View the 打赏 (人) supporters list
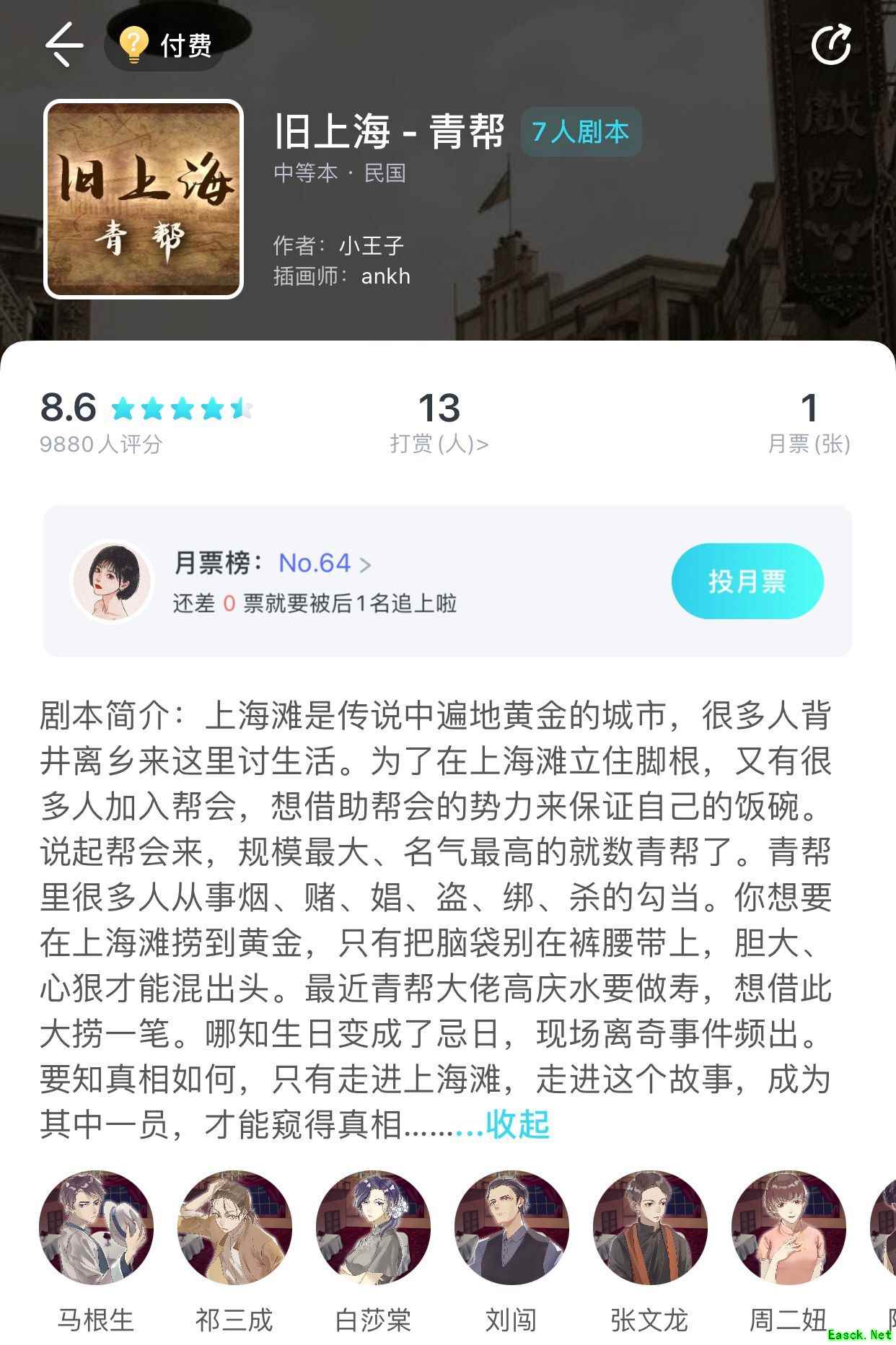 [439, 443]
